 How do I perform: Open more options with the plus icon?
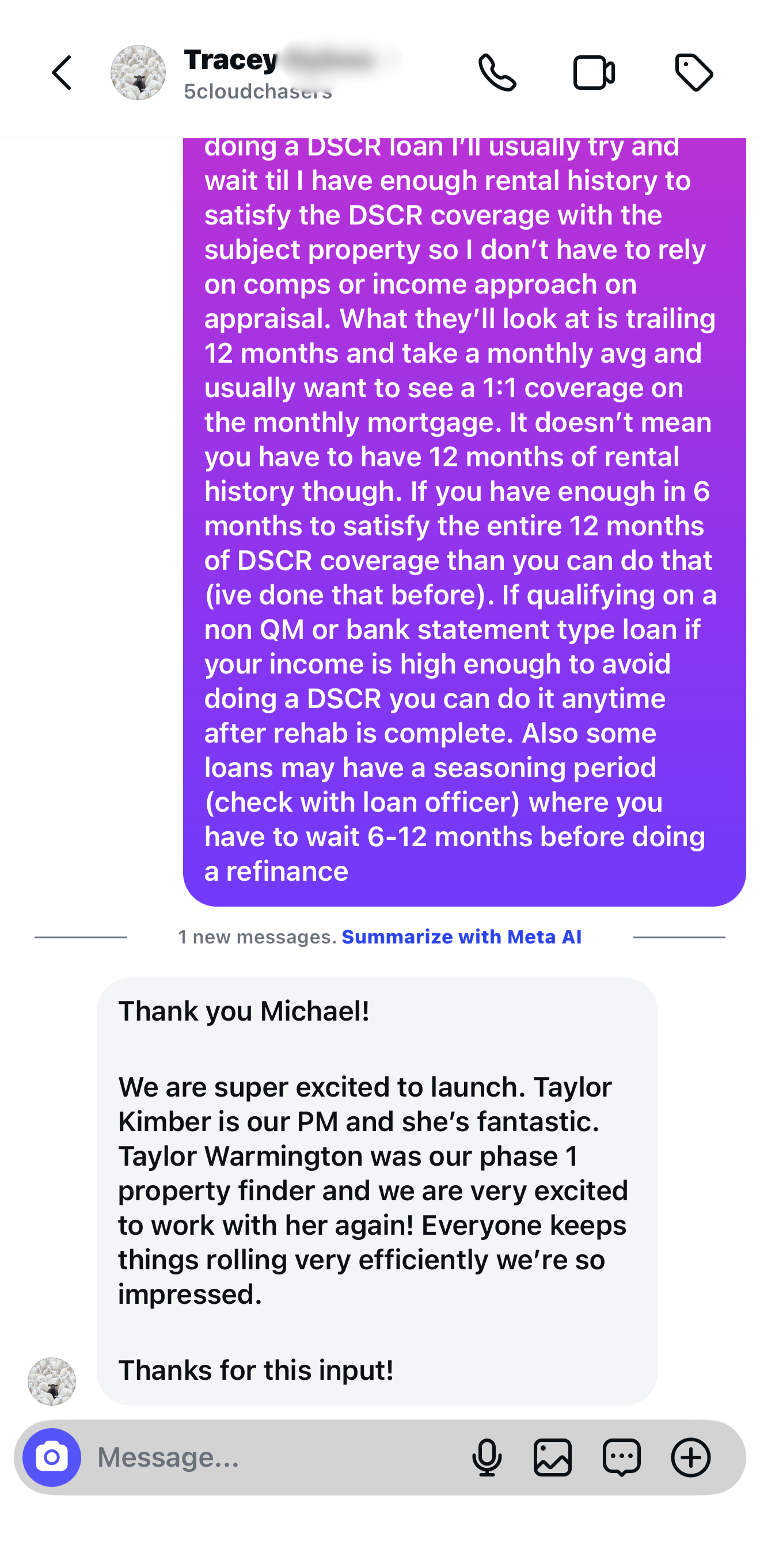coord(690,1457)
